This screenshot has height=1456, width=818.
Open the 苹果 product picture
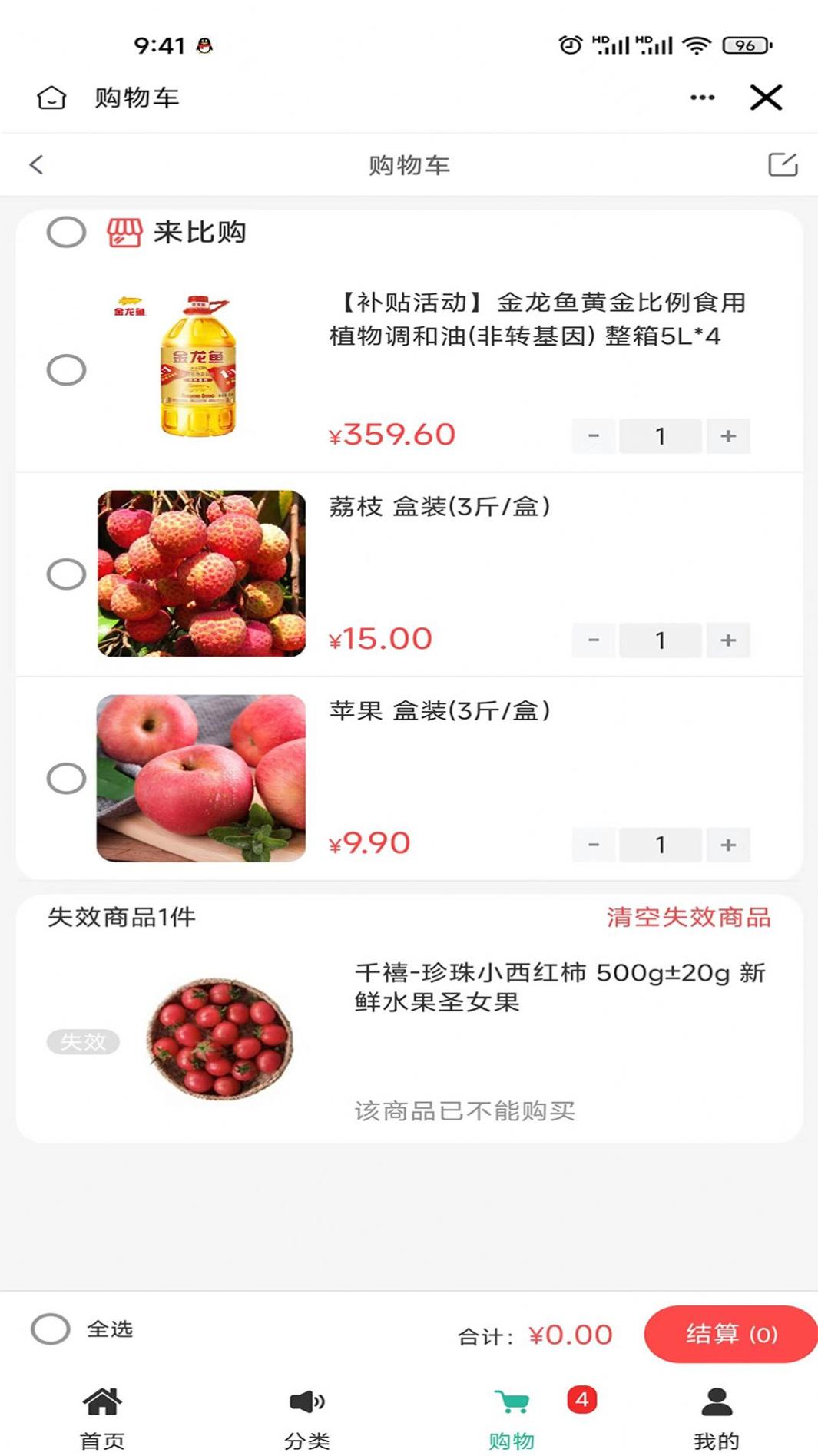pyautogui.click(x=201, y=778)
